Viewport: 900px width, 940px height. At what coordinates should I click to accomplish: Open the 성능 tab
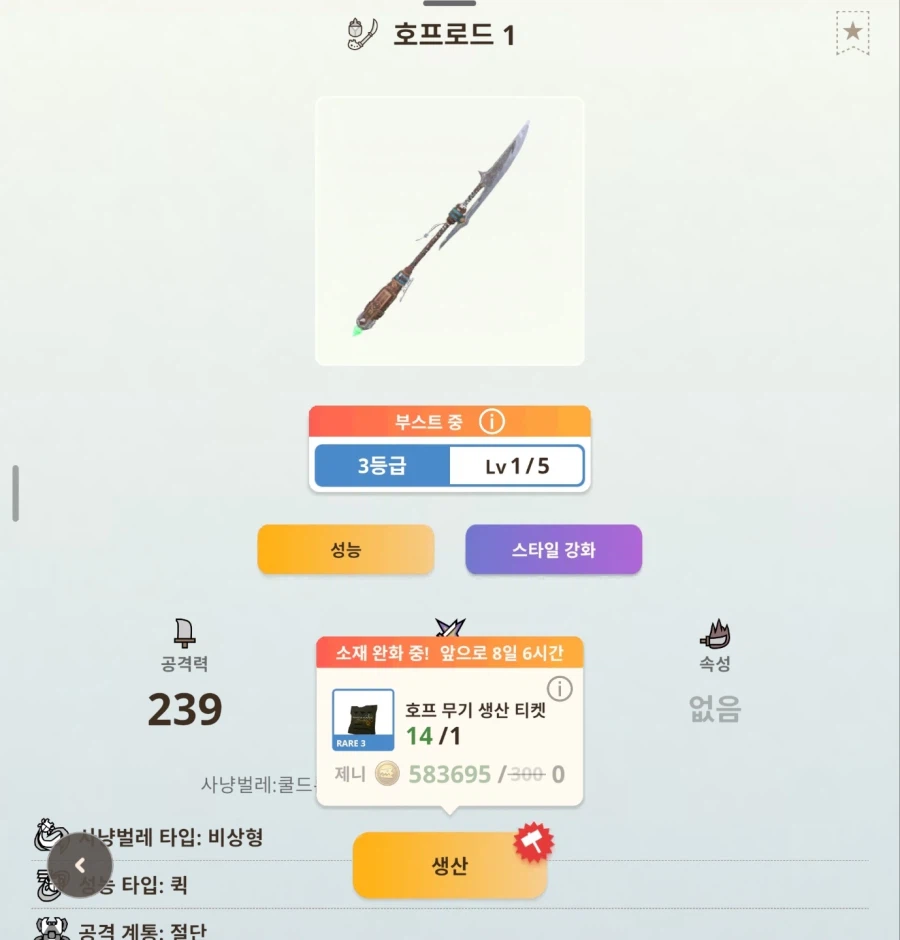click(345, 550)
